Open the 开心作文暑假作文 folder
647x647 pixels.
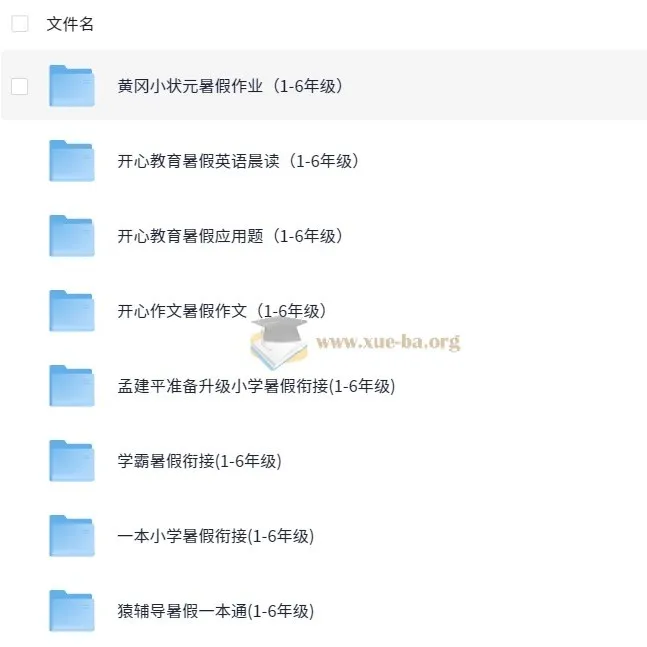pyautogui.click(x=222, y=311)
